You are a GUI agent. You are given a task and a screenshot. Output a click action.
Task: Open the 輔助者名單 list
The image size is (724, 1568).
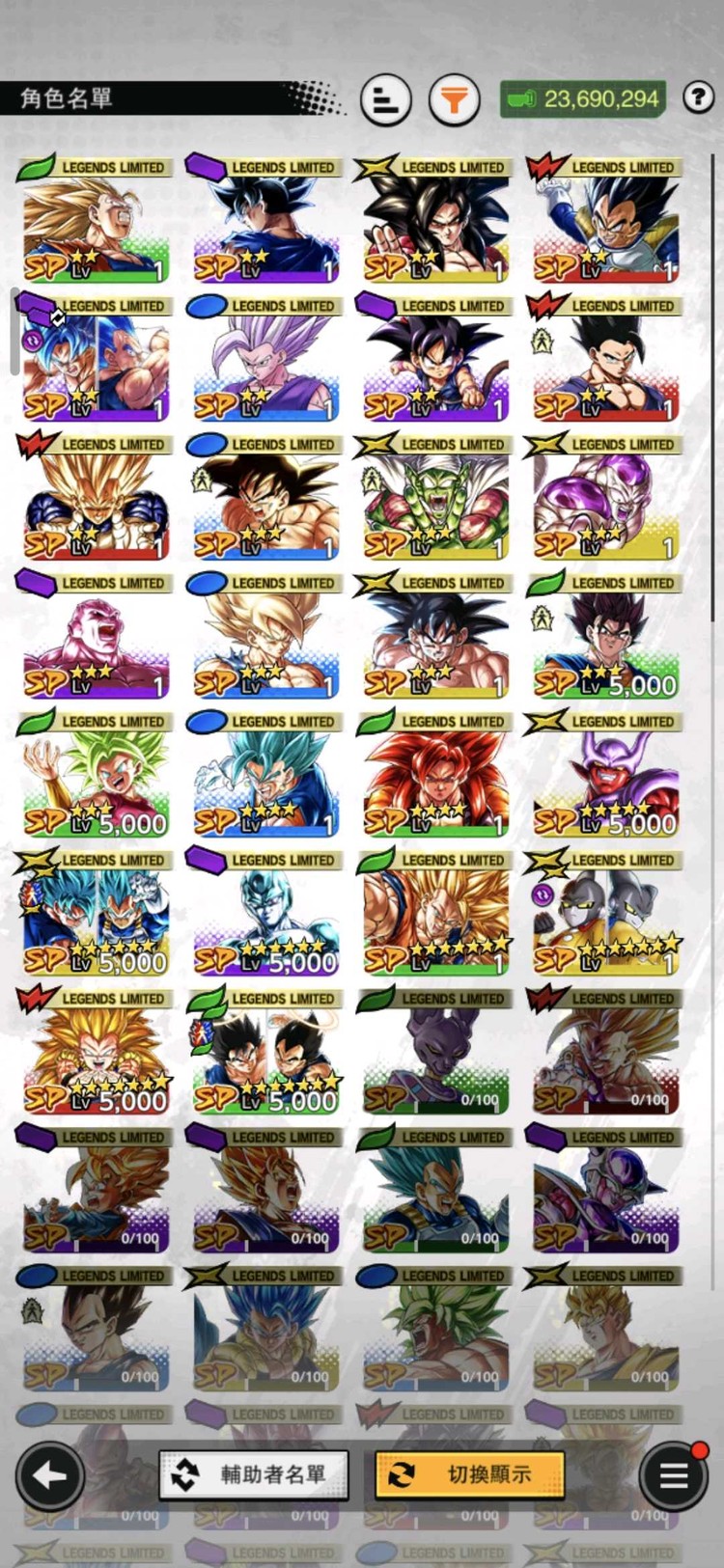coord(254,1474)
